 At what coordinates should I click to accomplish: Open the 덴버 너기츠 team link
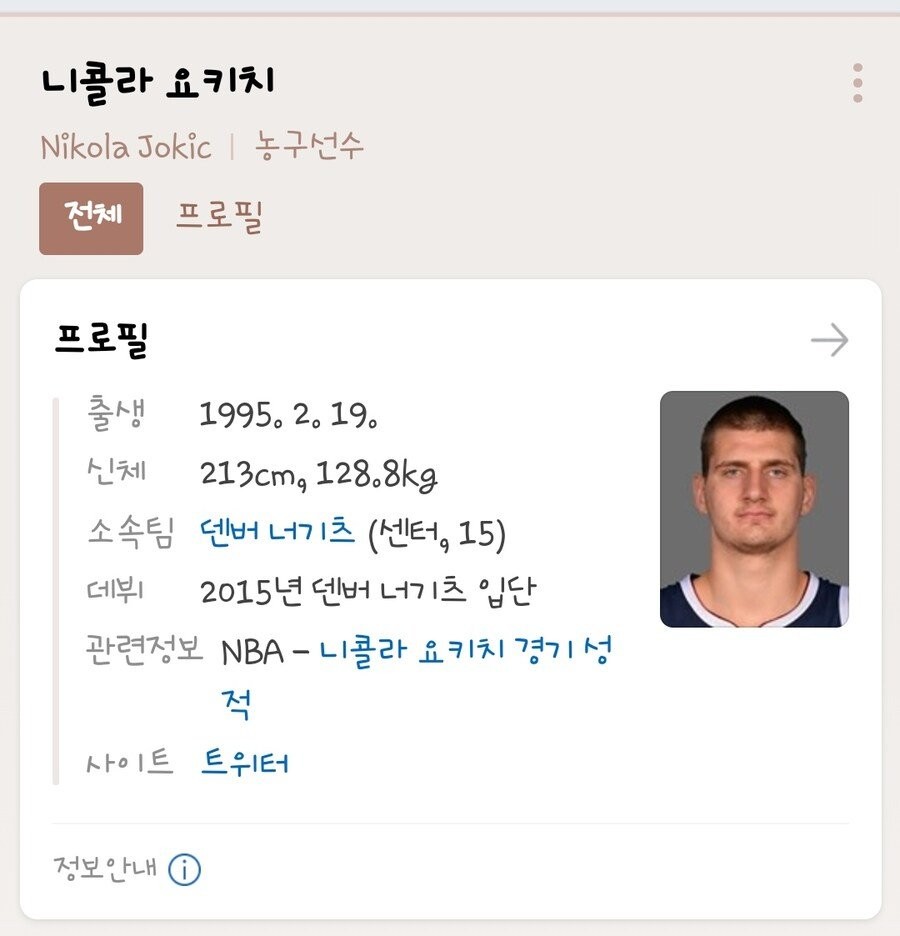(x=278, y=531)
